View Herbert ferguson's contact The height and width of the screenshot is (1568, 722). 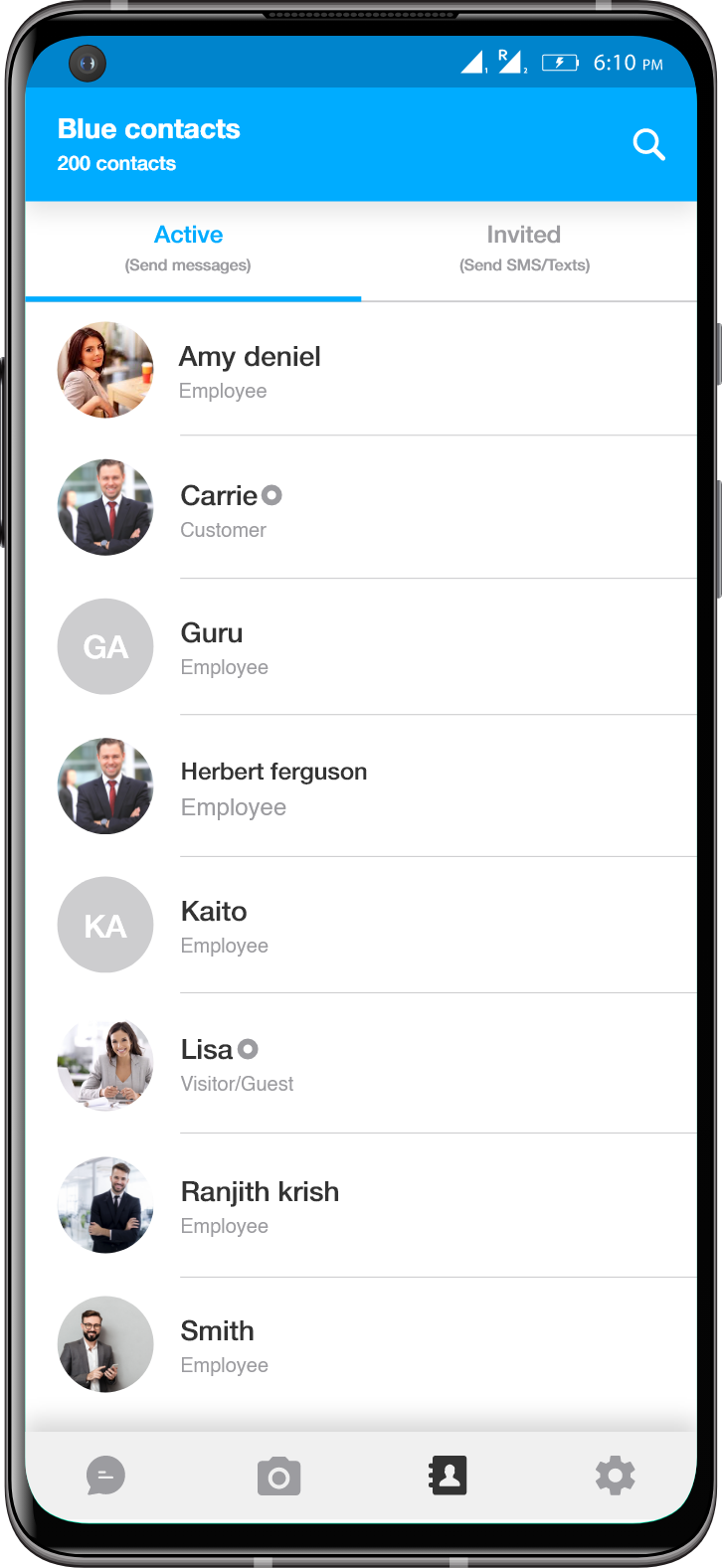pos(361,786)
